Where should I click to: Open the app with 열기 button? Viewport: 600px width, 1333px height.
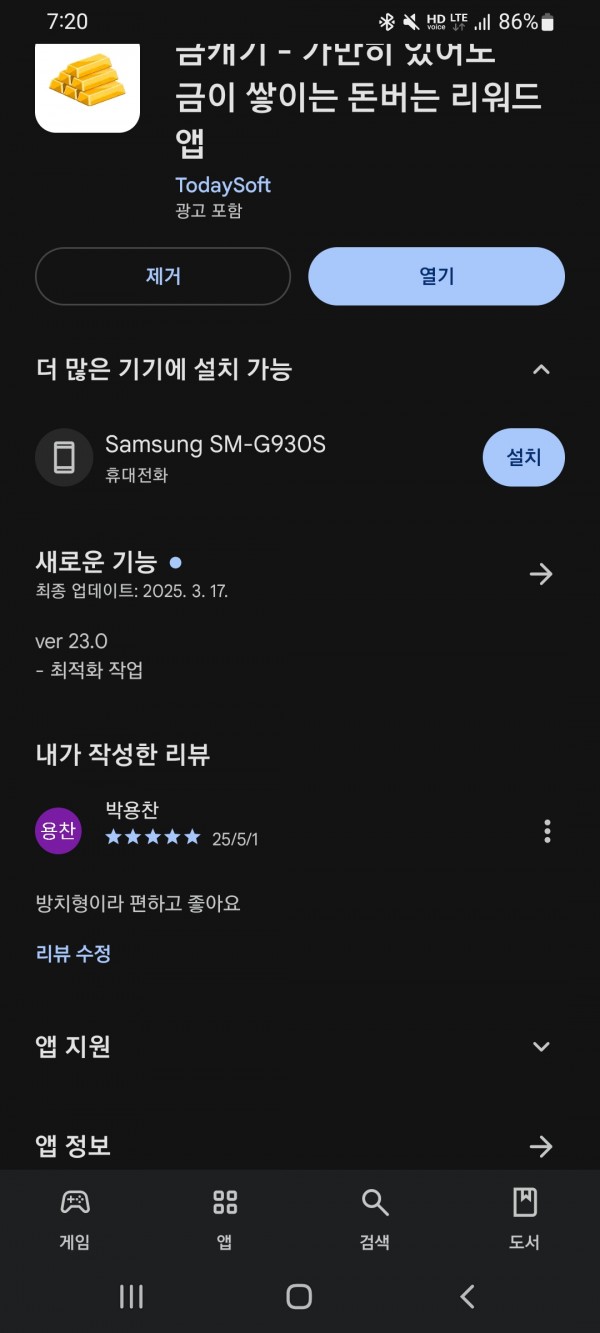[x=436, y=276]
